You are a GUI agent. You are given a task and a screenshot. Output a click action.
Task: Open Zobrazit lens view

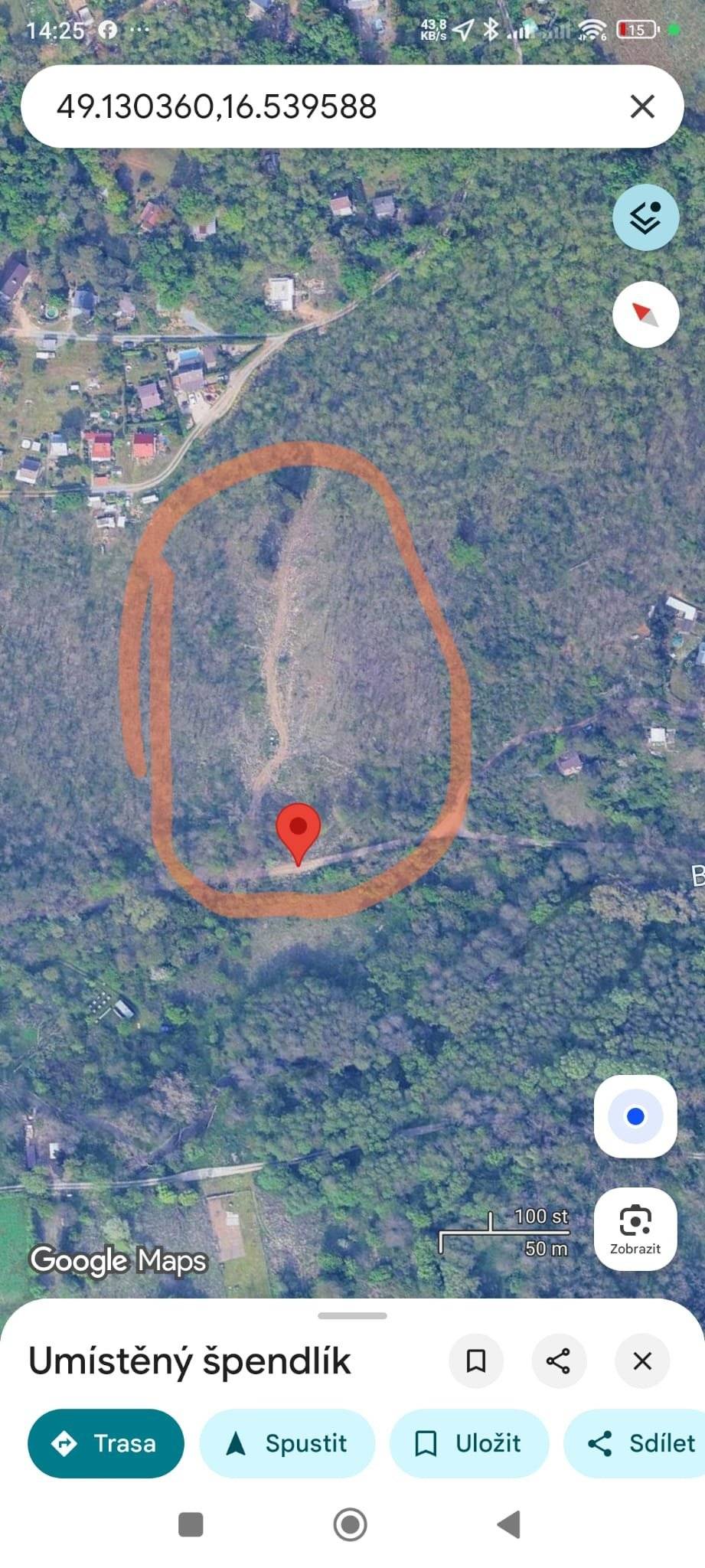pos(635,1228)
